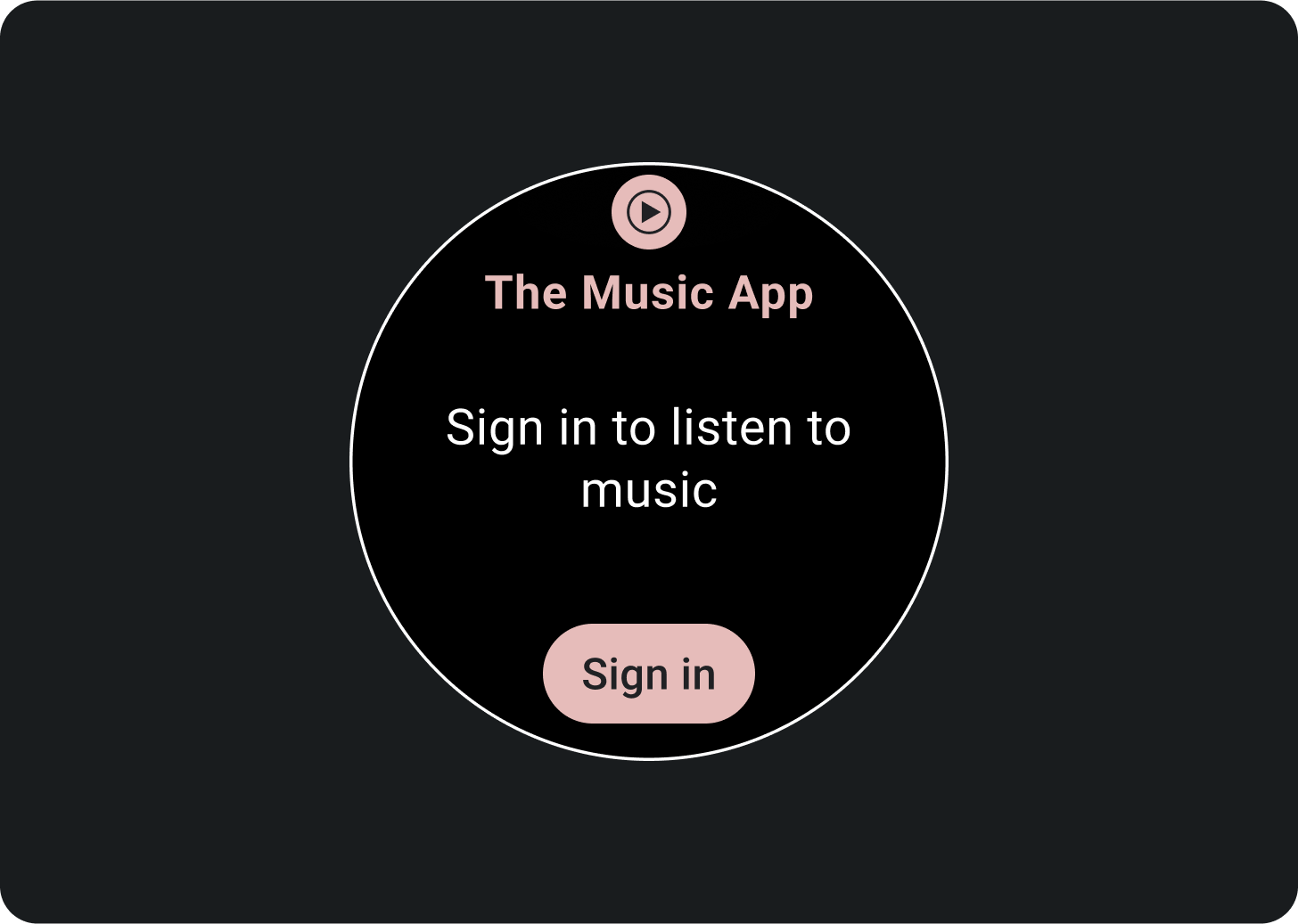Tap the Sign in button

[x=648, y=674]
